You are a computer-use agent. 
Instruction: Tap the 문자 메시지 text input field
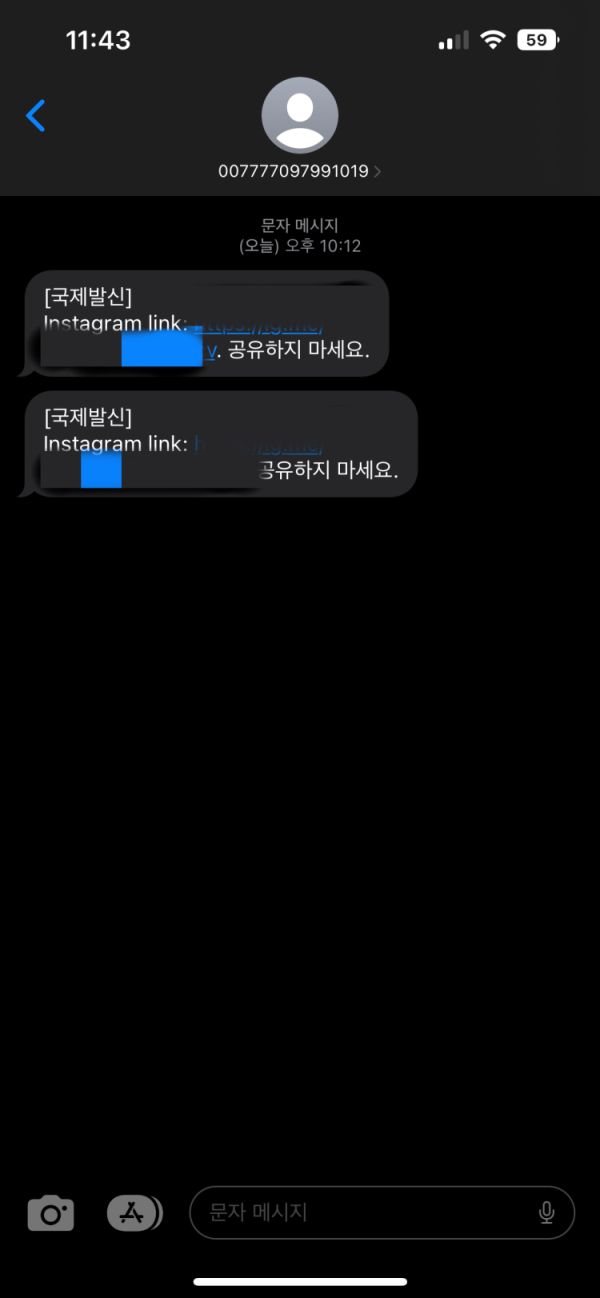[360, 1213]
